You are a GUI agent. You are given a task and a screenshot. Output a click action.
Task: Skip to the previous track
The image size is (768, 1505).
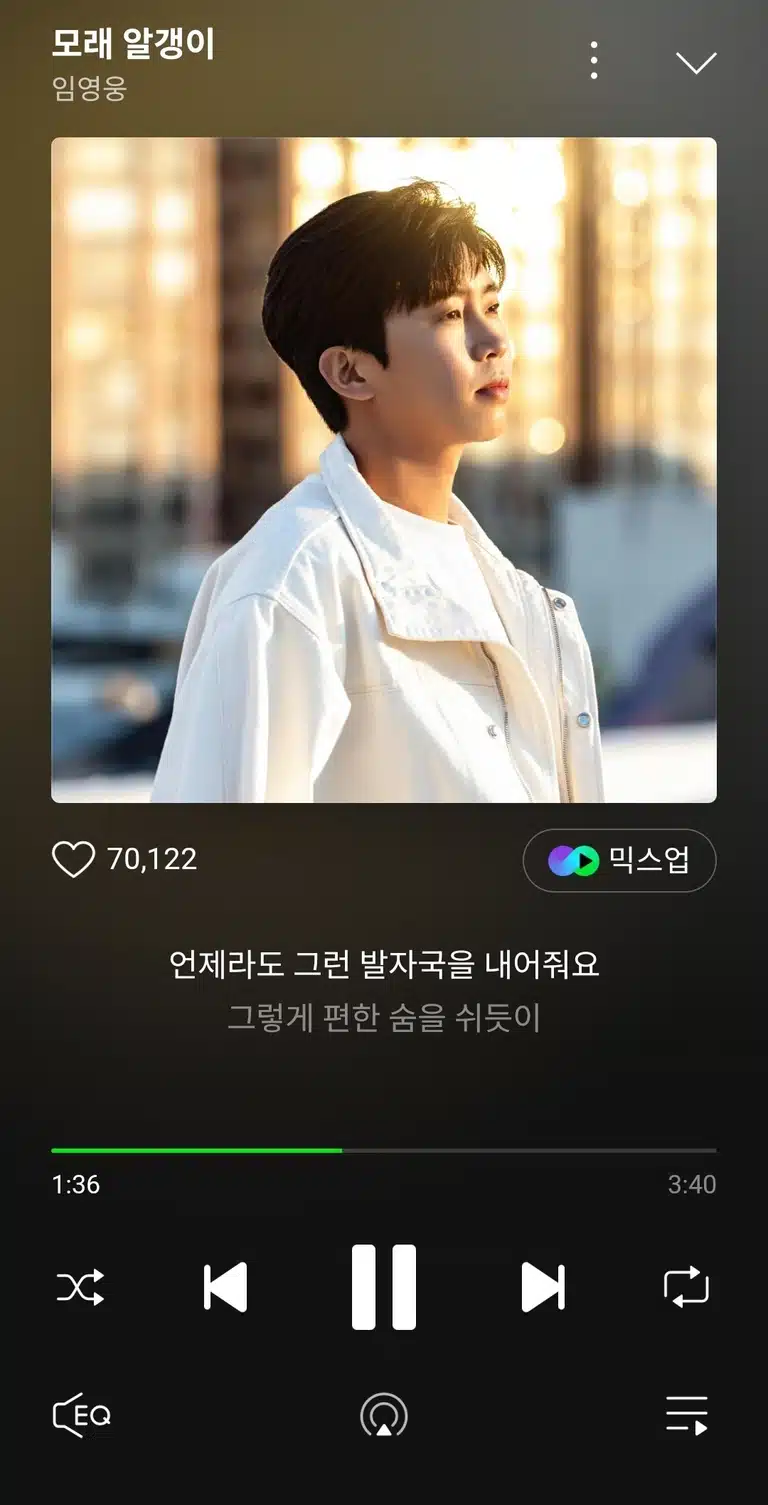tap(225, 1288)
